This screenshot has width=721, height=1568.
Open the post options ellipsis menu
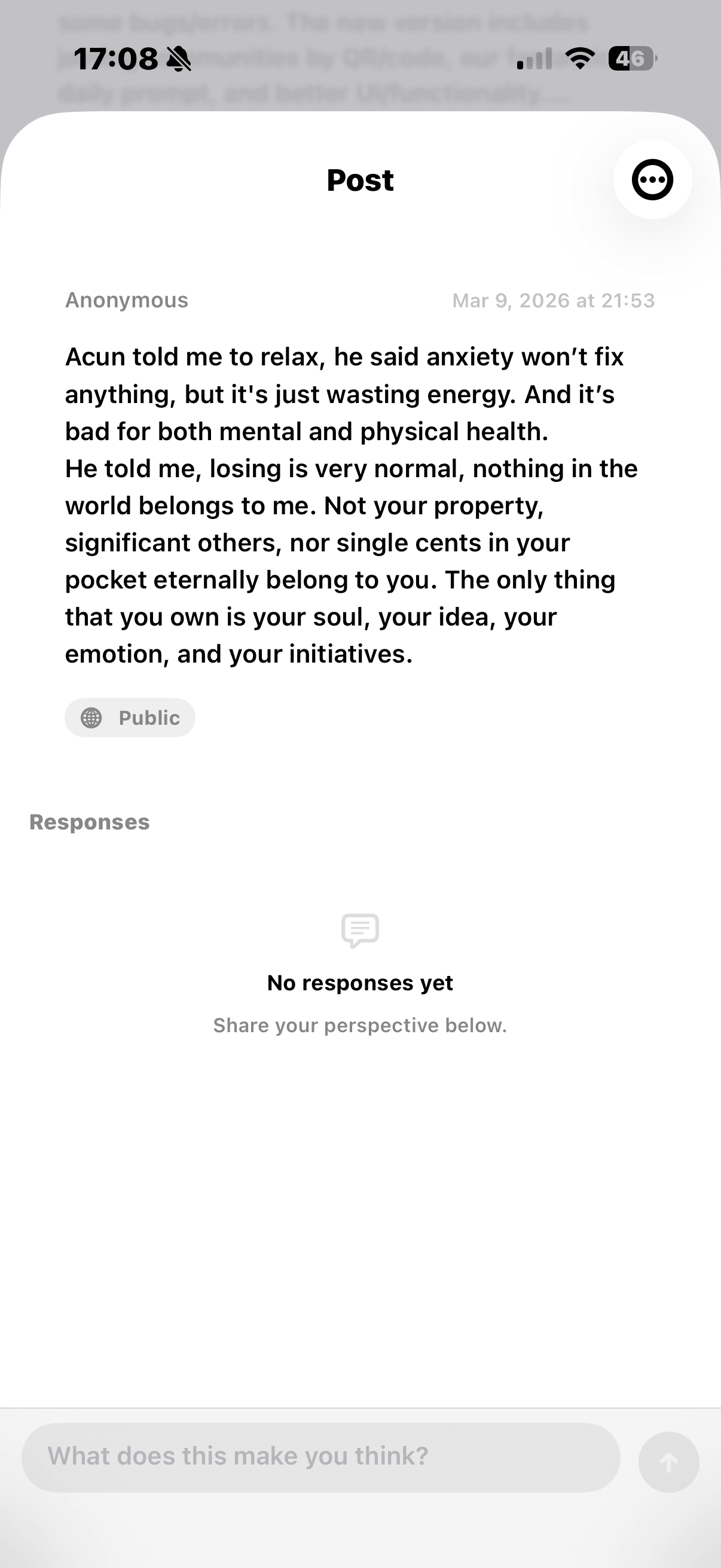[652, 179]
